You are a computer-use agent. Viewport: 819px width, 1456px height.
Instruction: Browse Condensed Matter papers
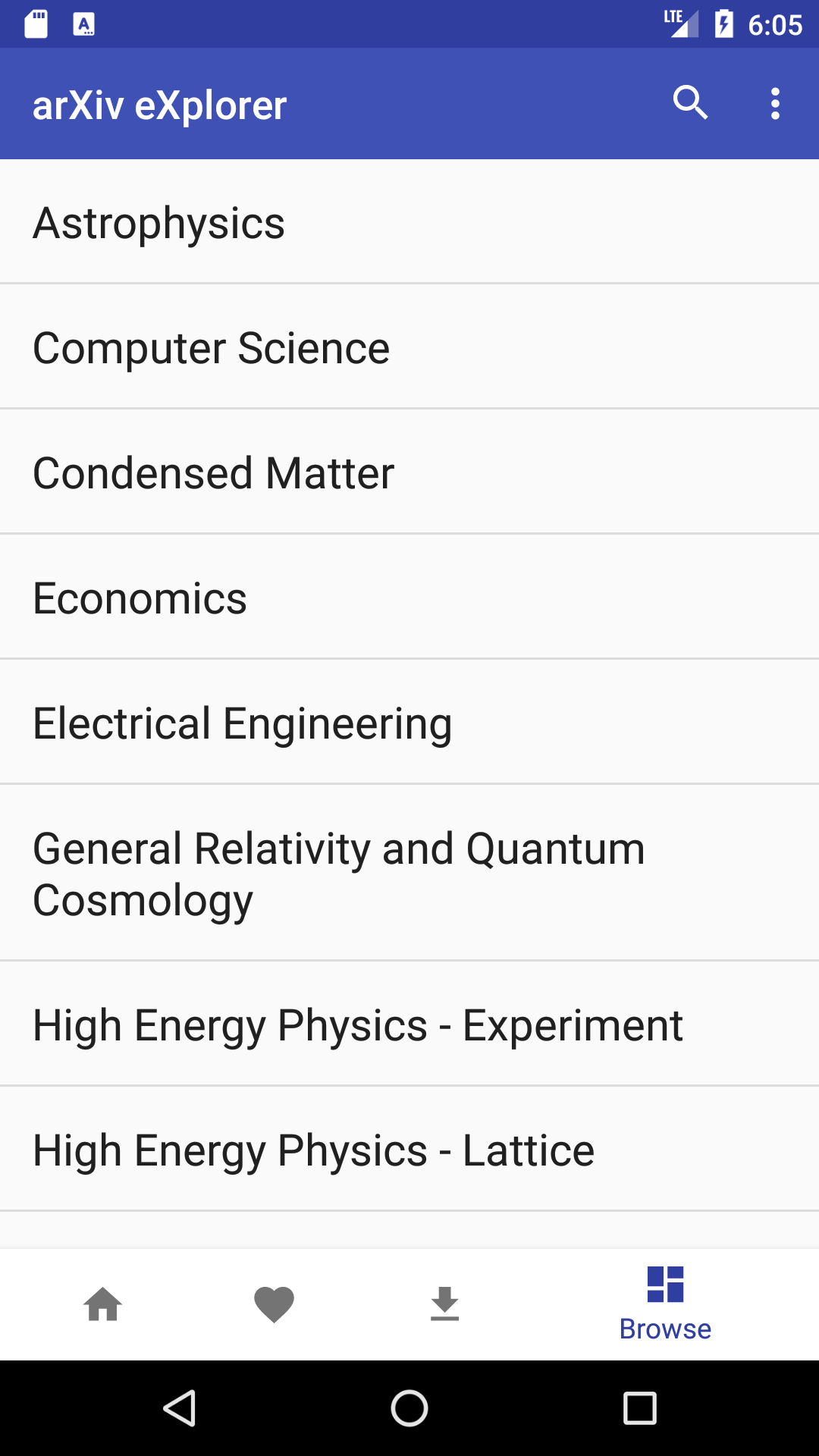click(x=409, y=473)
